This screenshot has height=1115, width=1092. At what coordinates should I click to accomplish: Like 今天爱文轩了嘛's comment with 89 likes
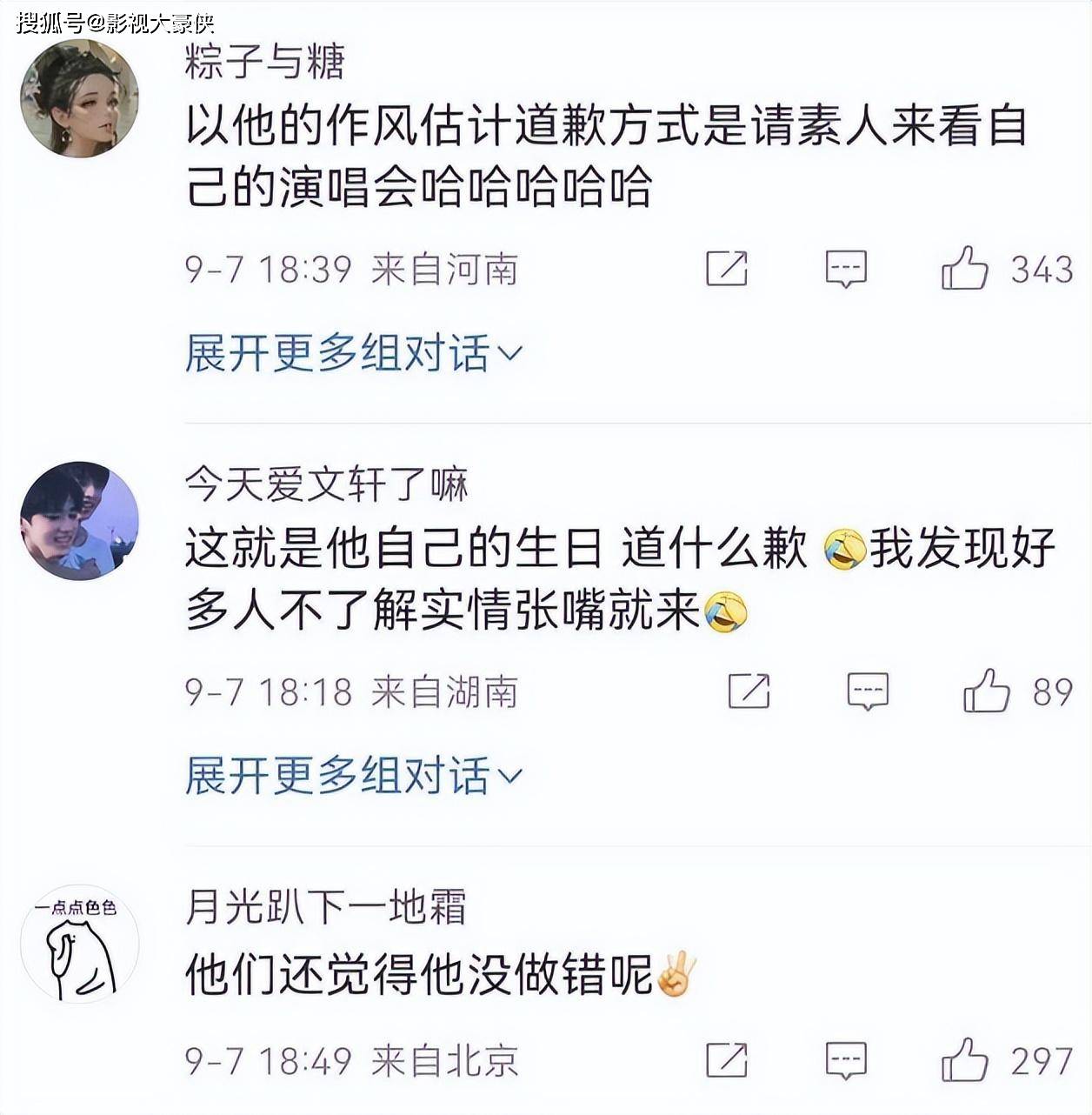tap(987, 691)
